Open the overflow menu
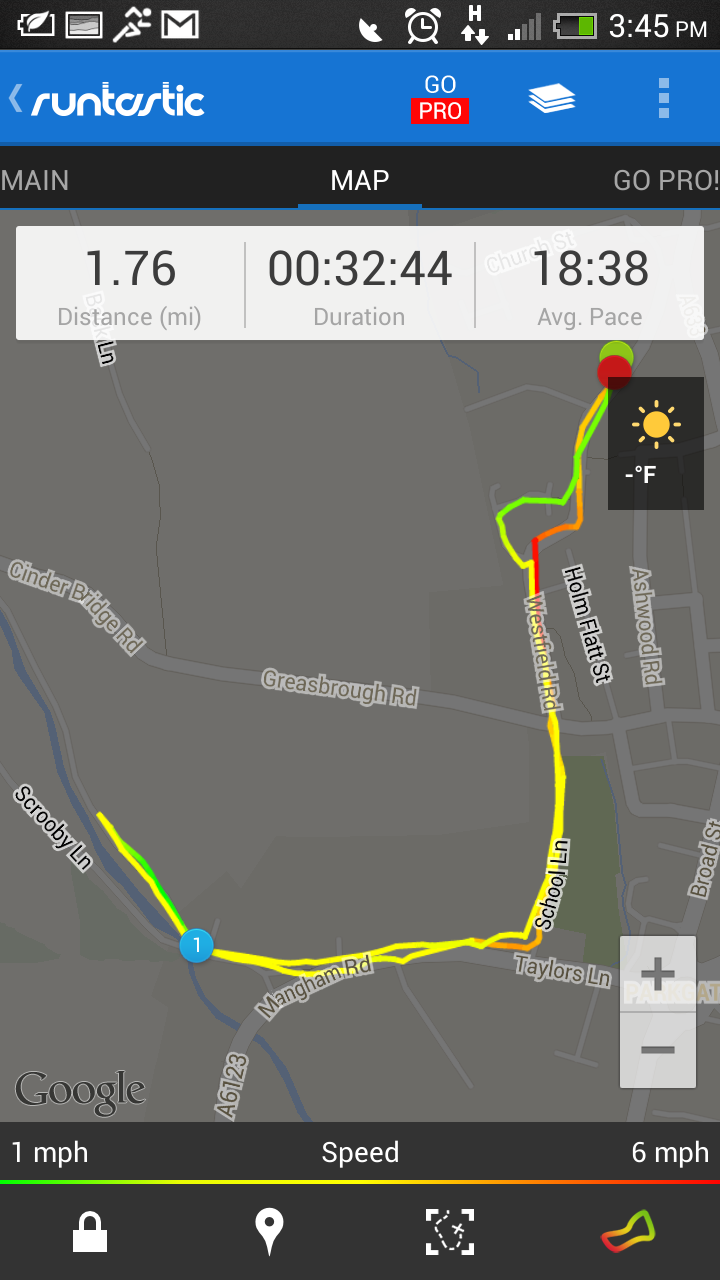 pos(663,99)
